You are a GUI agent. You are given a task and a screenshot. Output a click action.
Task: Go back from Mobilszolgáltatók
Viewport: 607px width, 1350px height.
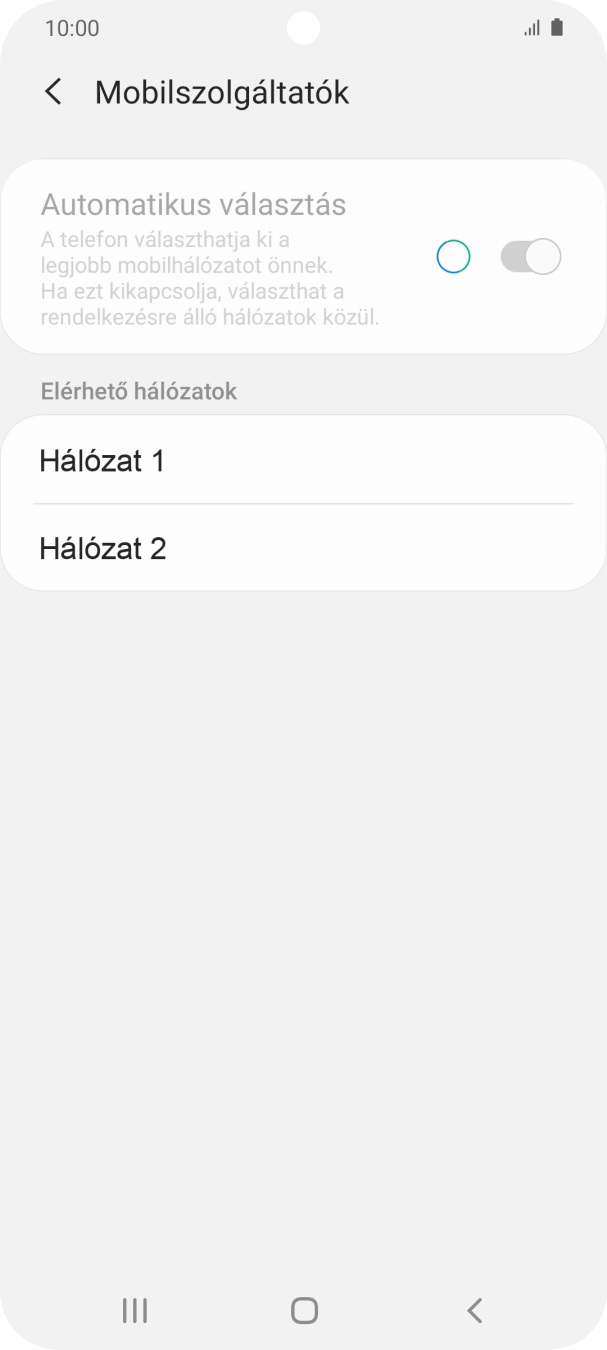[x=54, y=92]
